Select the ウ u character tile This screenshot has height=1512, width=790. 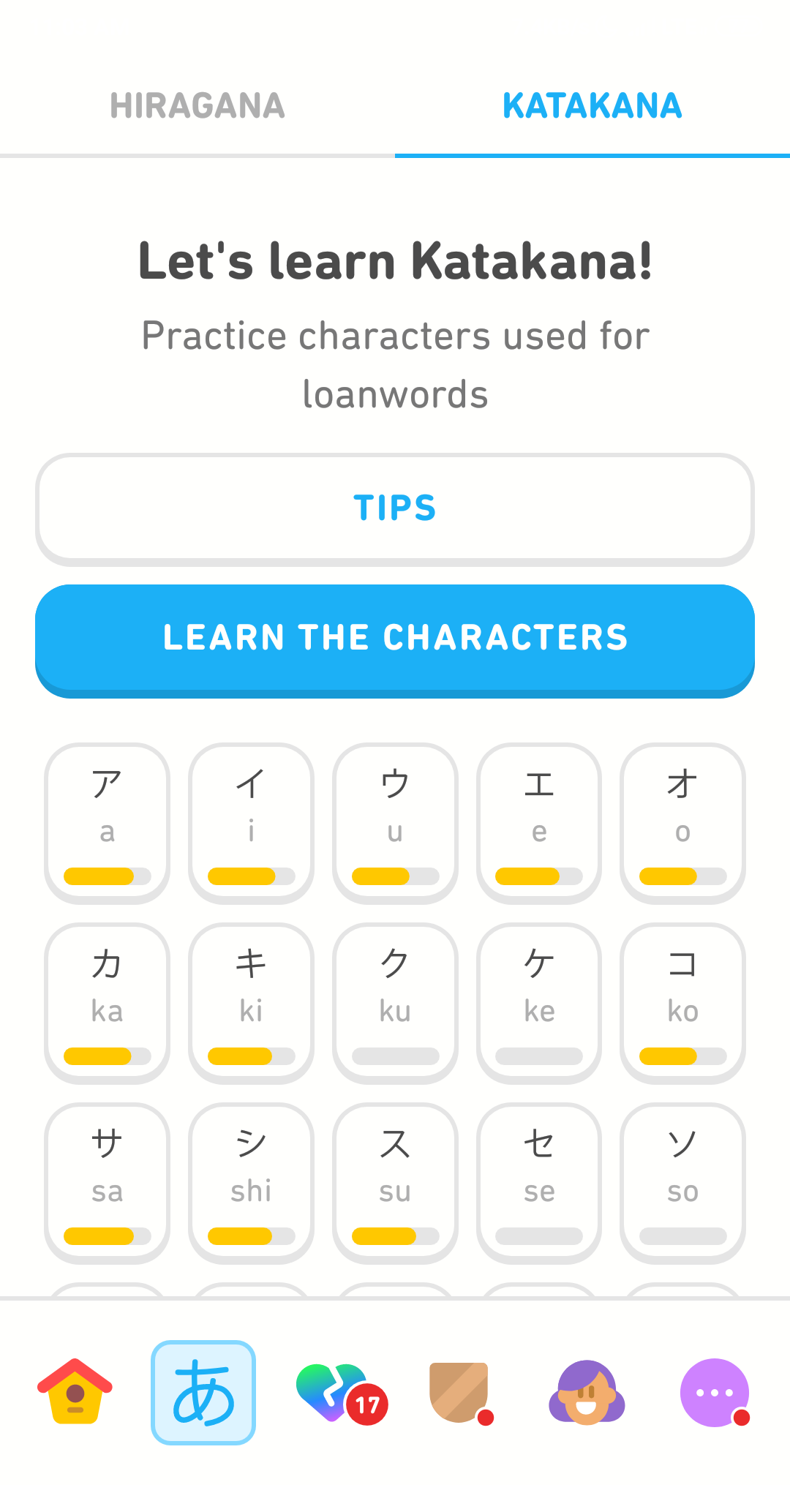(x=394, y=821)
